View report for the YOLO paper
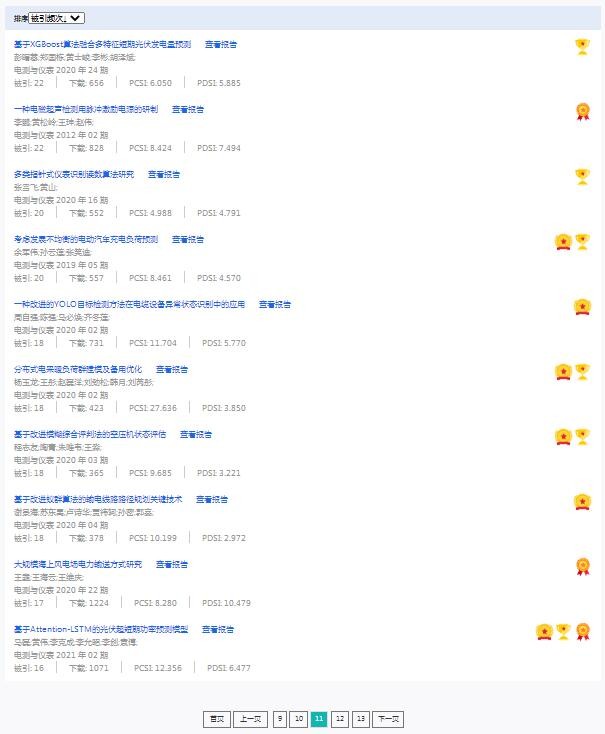605x734 pixels. coord(275,304)
